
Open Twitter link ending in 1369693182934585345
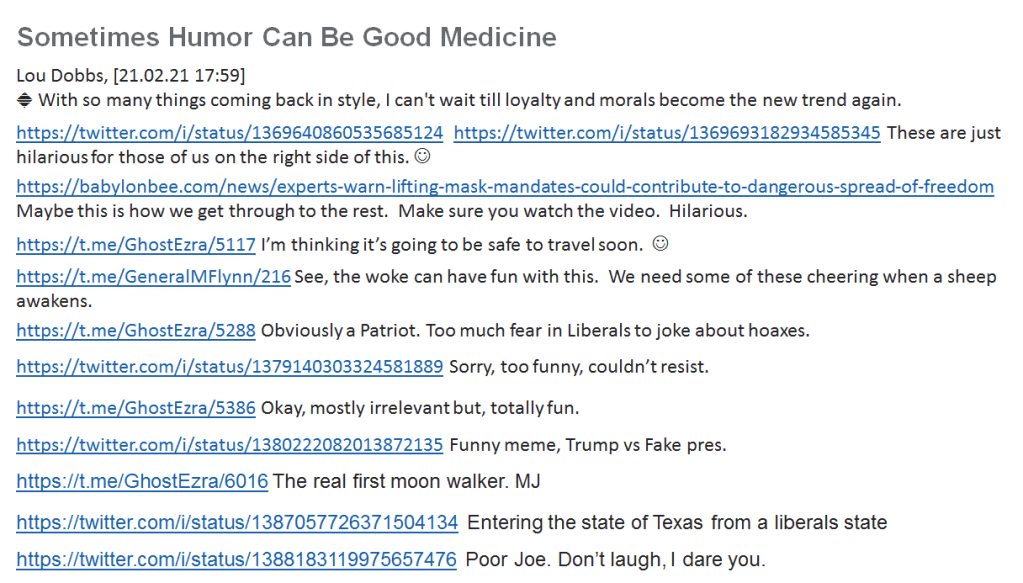click(667, 133)
